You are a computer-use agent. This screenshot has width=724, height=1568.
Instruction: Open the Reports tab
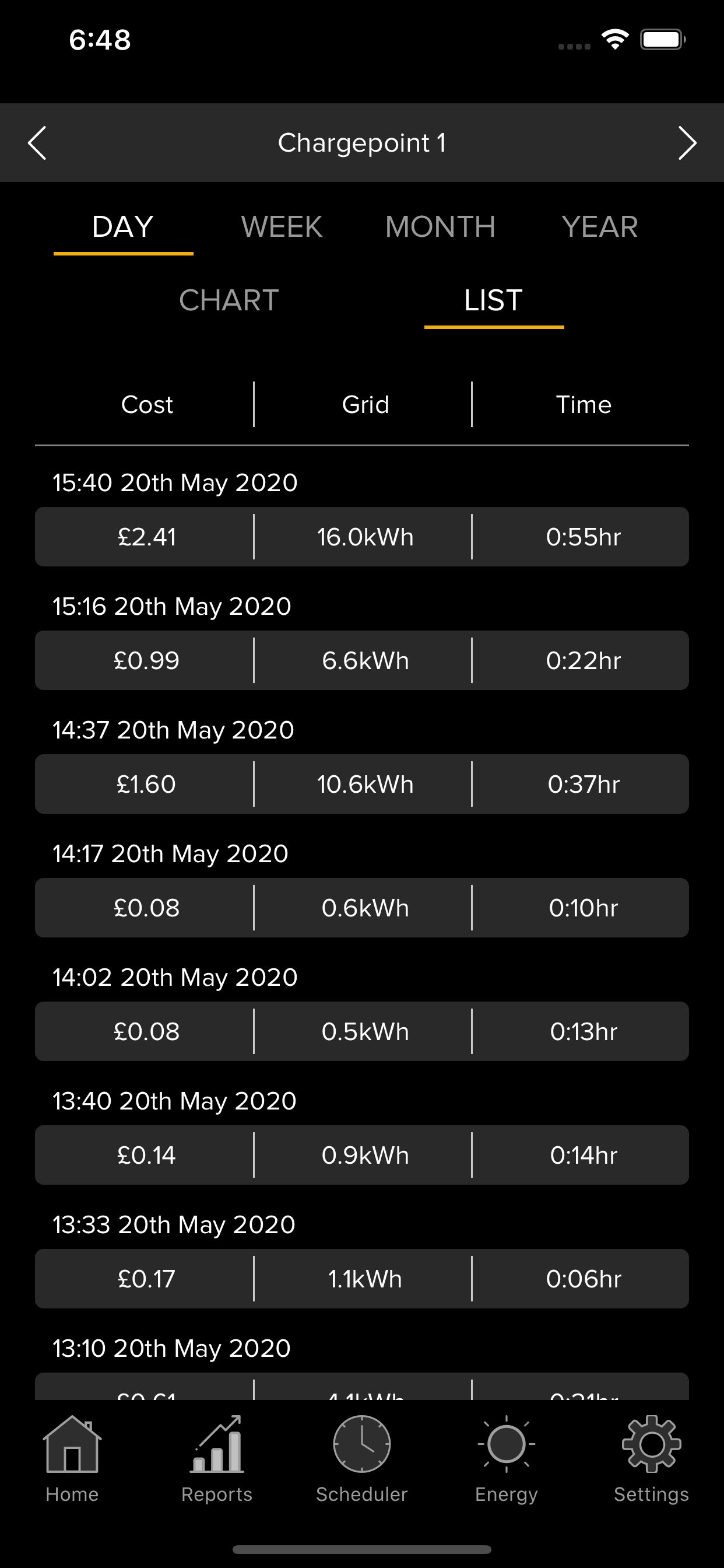[217, 1458]
